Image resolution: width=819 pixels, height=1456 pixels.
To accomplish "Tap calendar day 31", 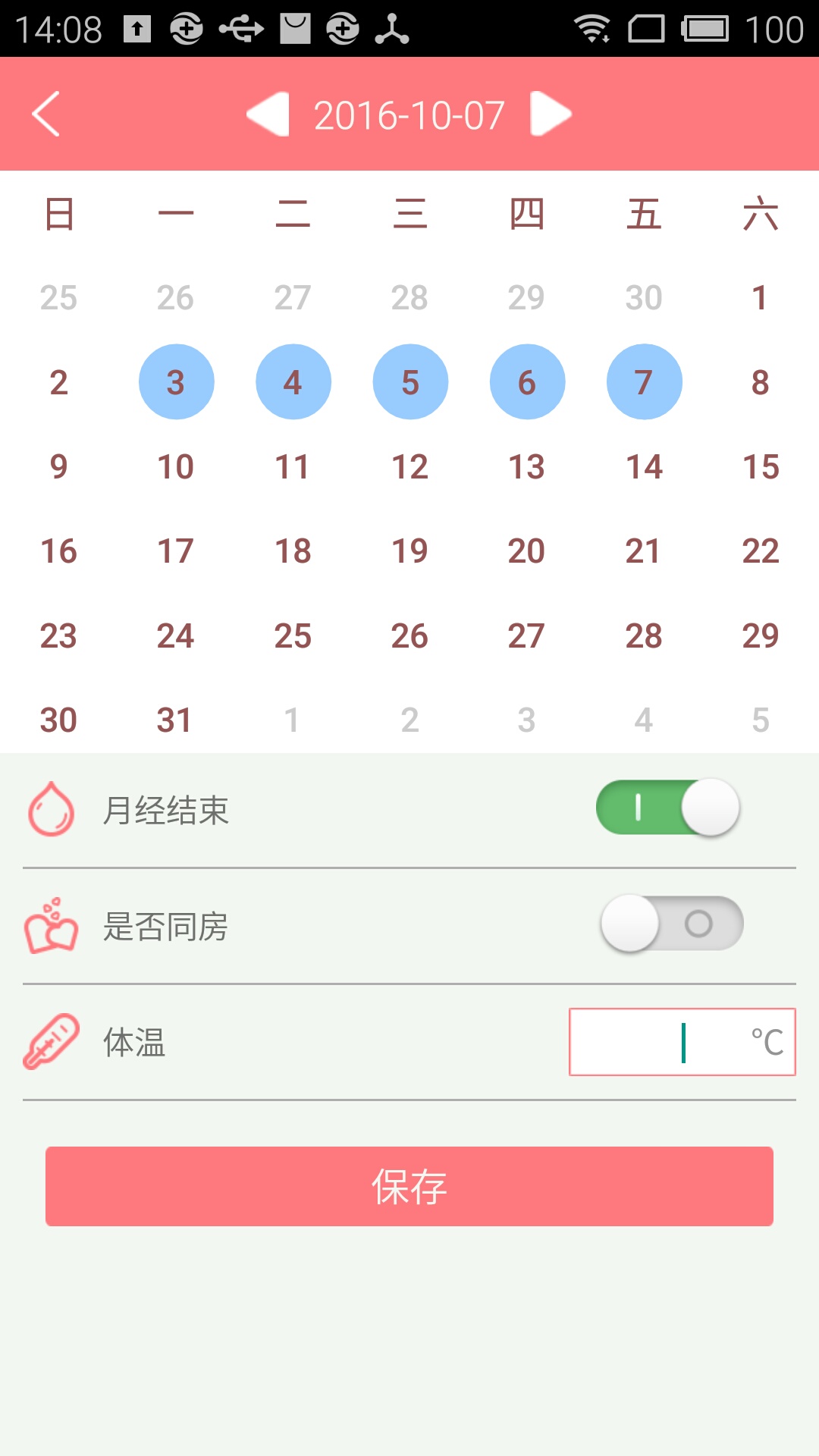I will point(175,720).
